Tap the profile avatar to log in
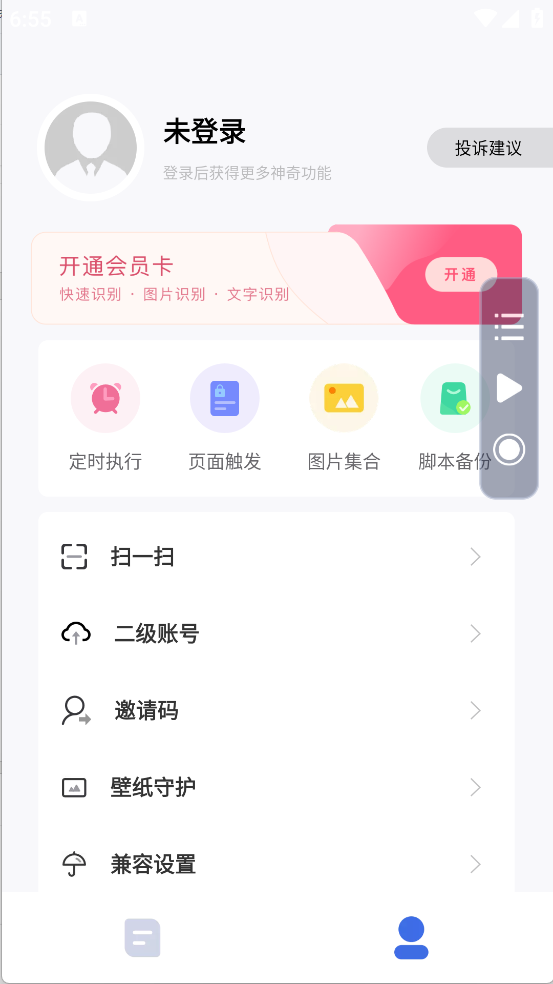Screen dimensions: 553x984 (x=90, y=148)
